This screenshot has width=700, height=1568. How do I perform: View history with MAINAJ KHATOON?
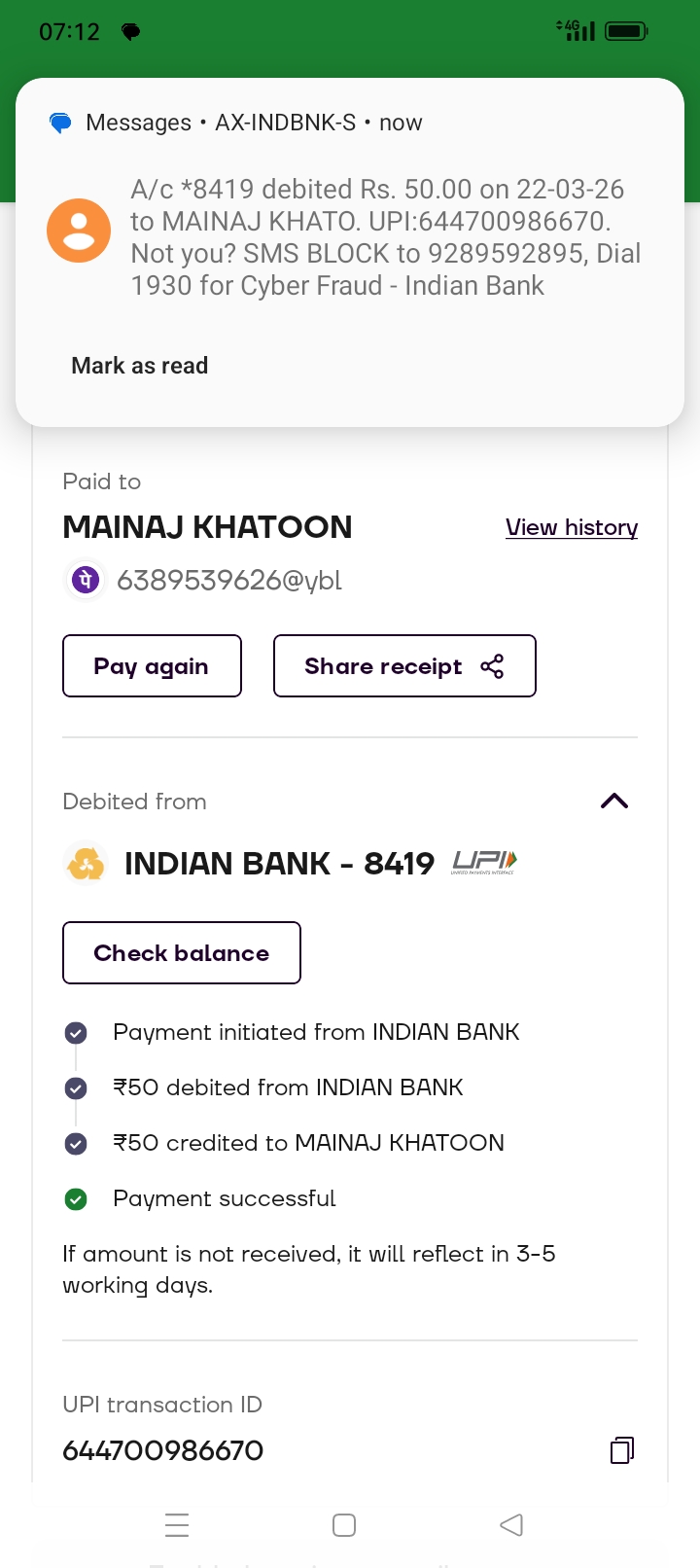571,527
